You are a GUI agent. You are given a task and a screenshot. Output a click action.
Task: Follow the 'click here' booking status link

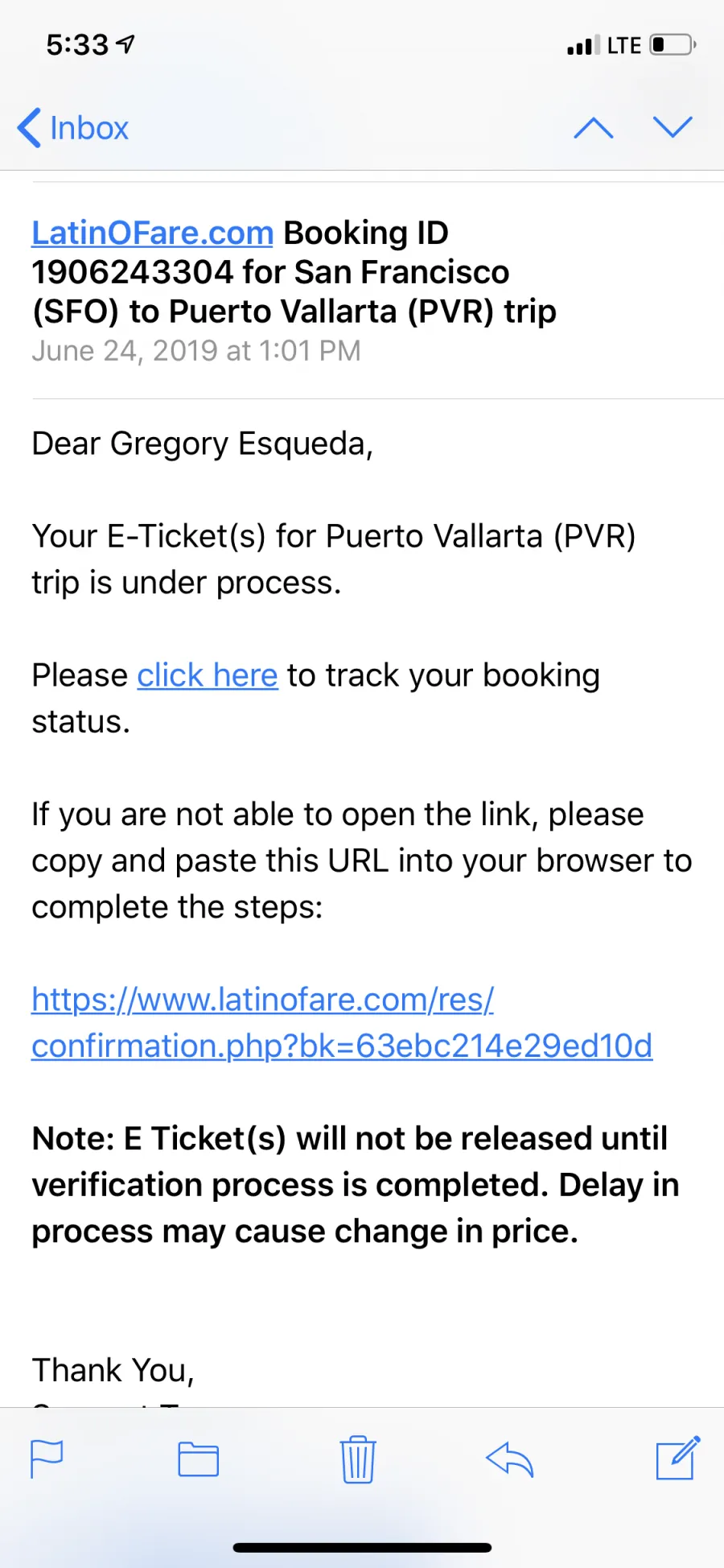point(207,675)
